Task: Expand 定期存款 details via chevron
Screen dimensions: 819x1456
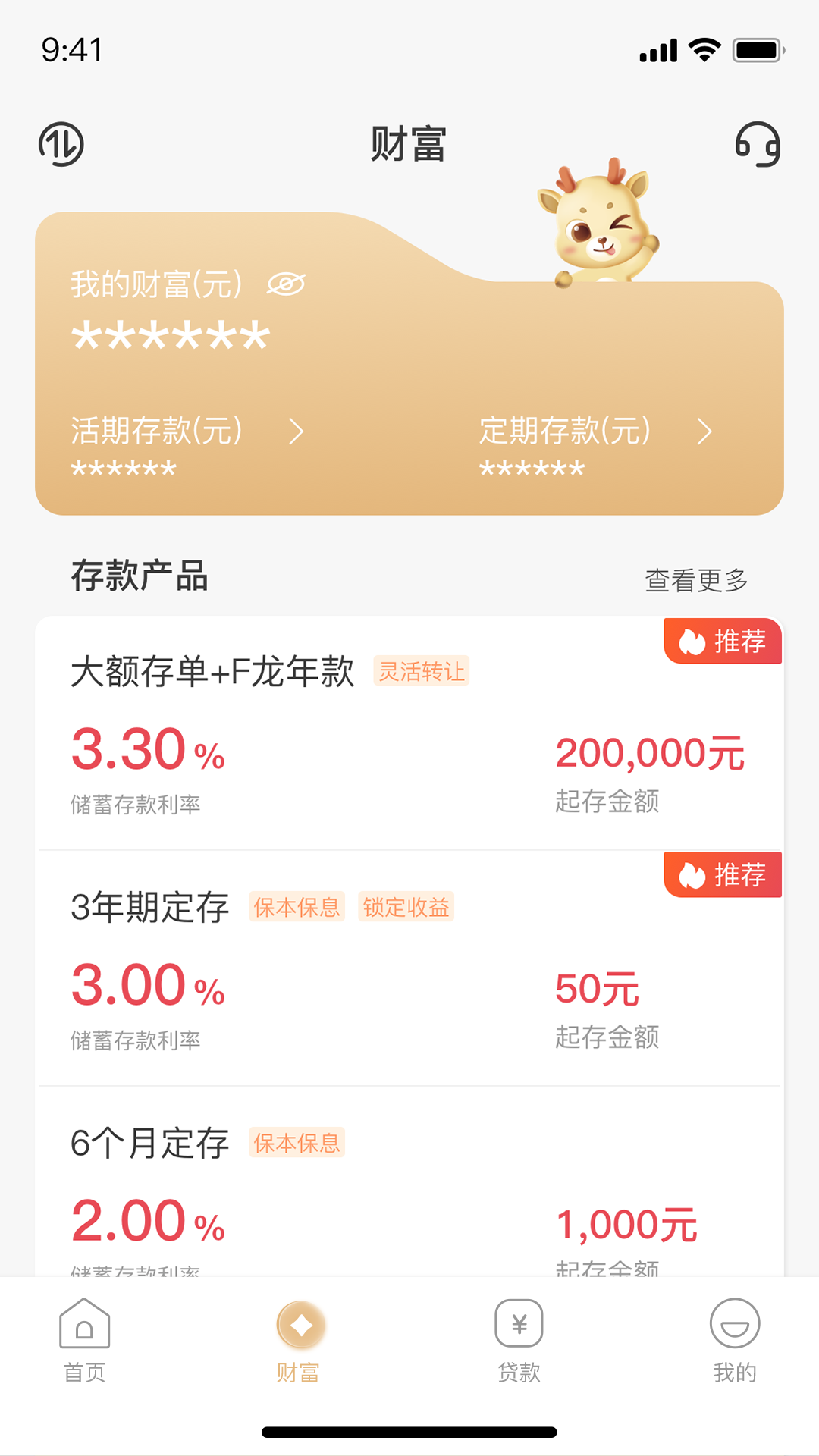Action: (705, 432)
